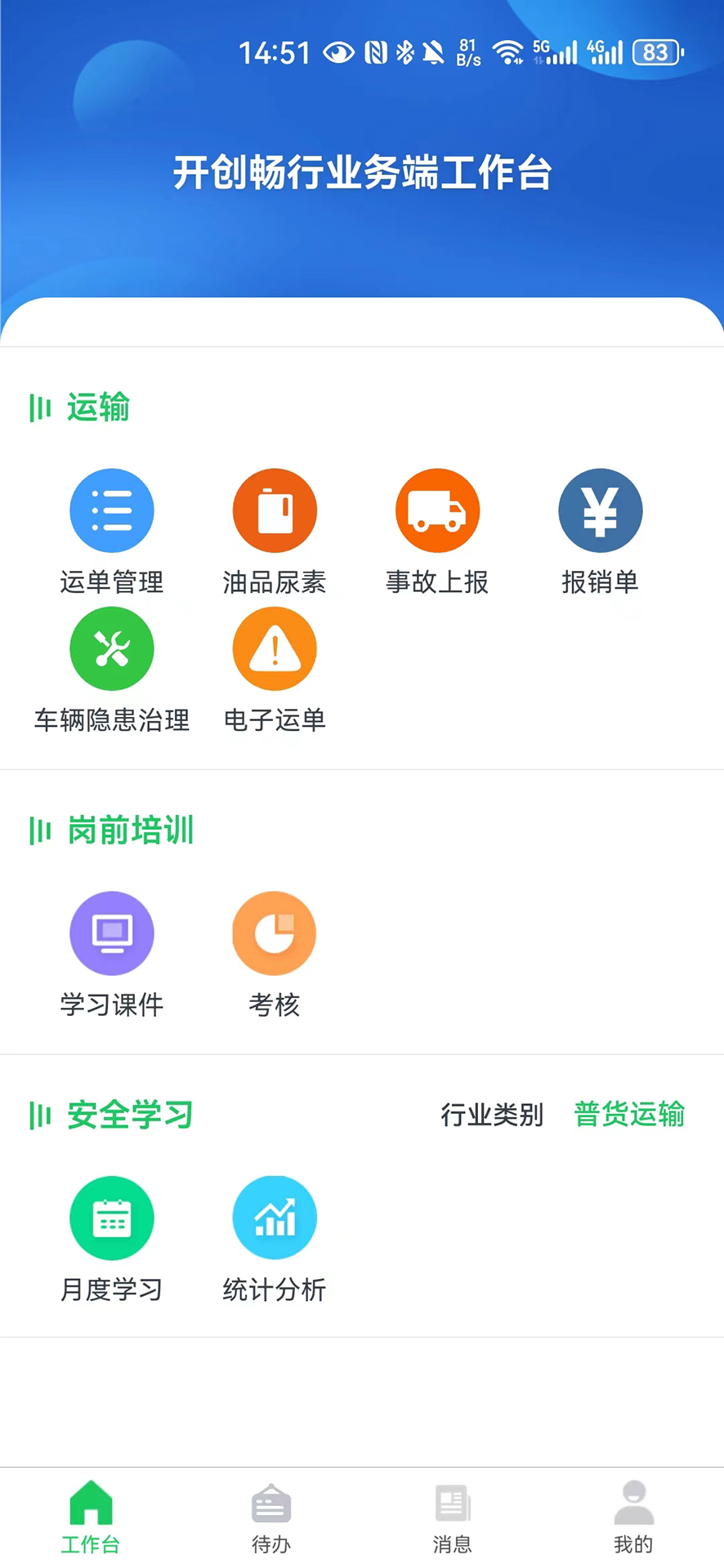Viewport: 724px width, 1568px height.
Task: Select the 电子运单 warning icon
Action: [x=275, y=648]
